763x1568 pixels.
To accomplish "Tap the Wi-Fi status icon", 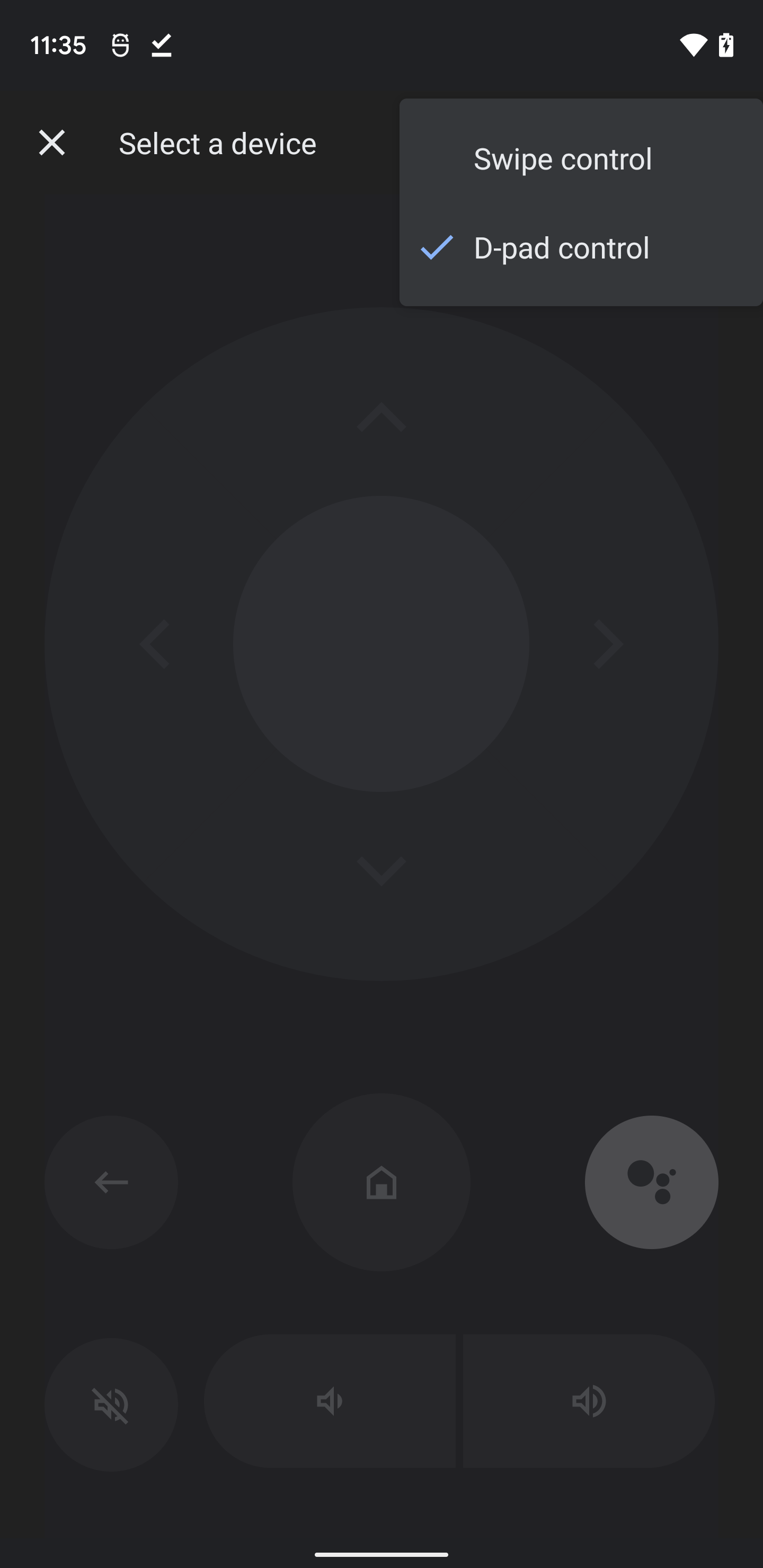I will point(694,44).
